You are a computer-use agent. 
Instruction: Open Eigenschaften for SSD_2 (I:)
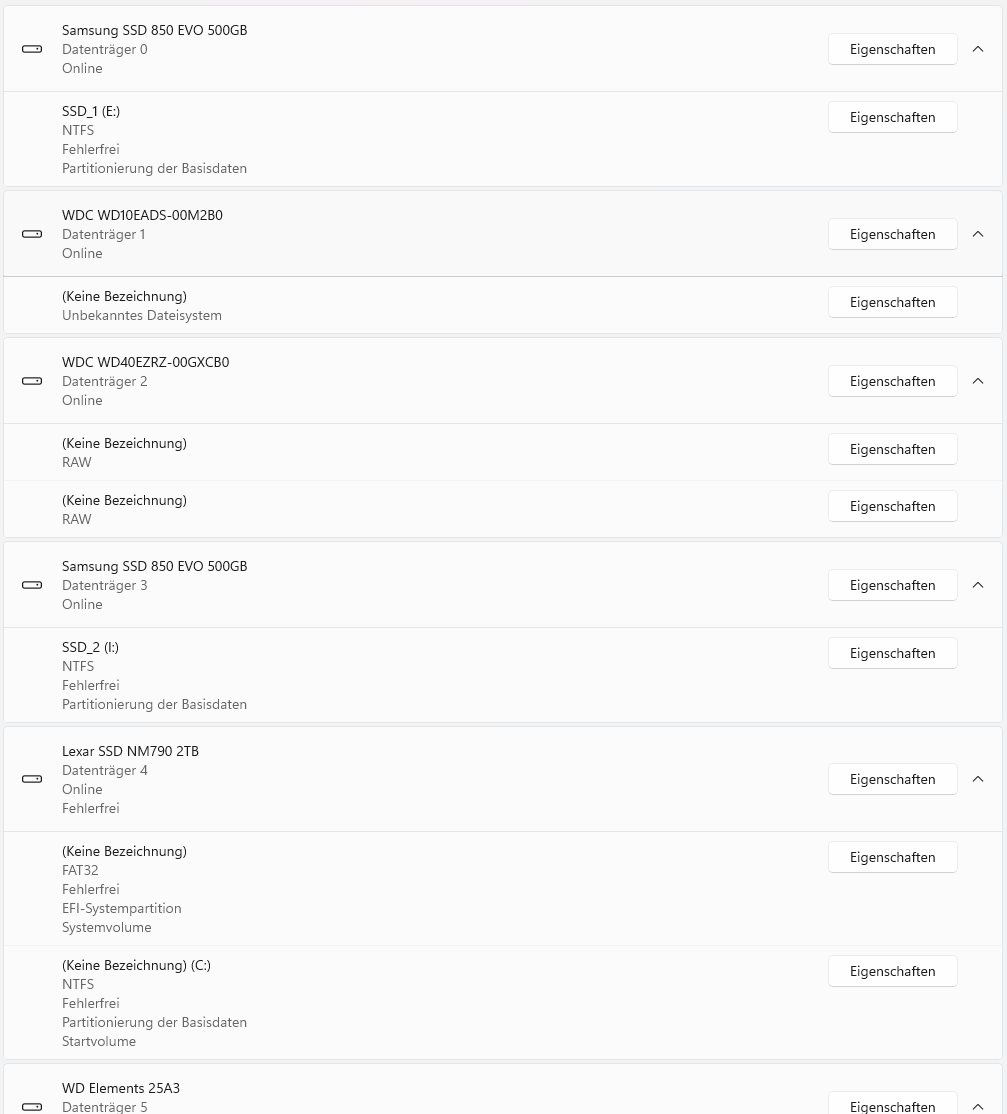pos(892,653)
